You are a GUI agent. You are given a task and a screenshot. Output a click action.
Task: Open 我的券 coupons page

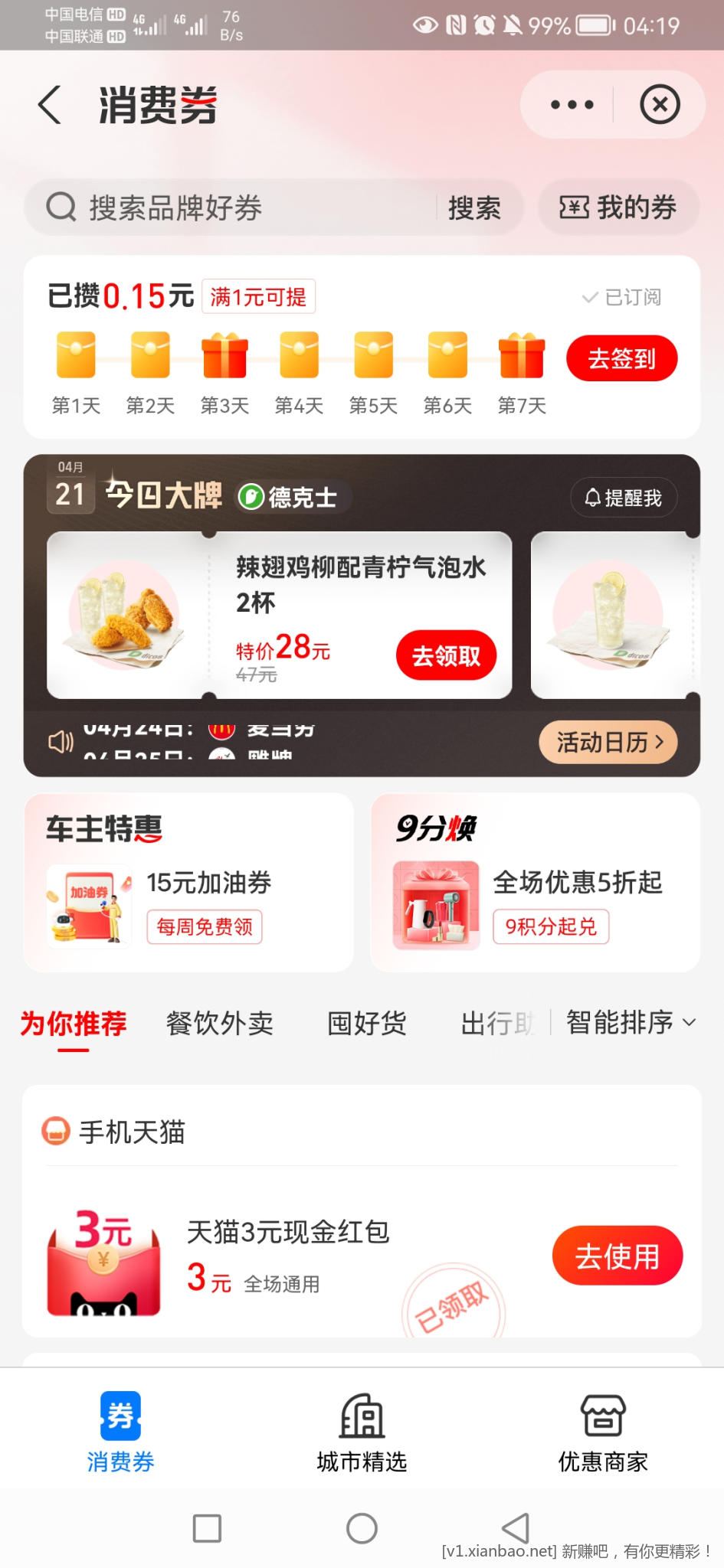pos(618,207)
